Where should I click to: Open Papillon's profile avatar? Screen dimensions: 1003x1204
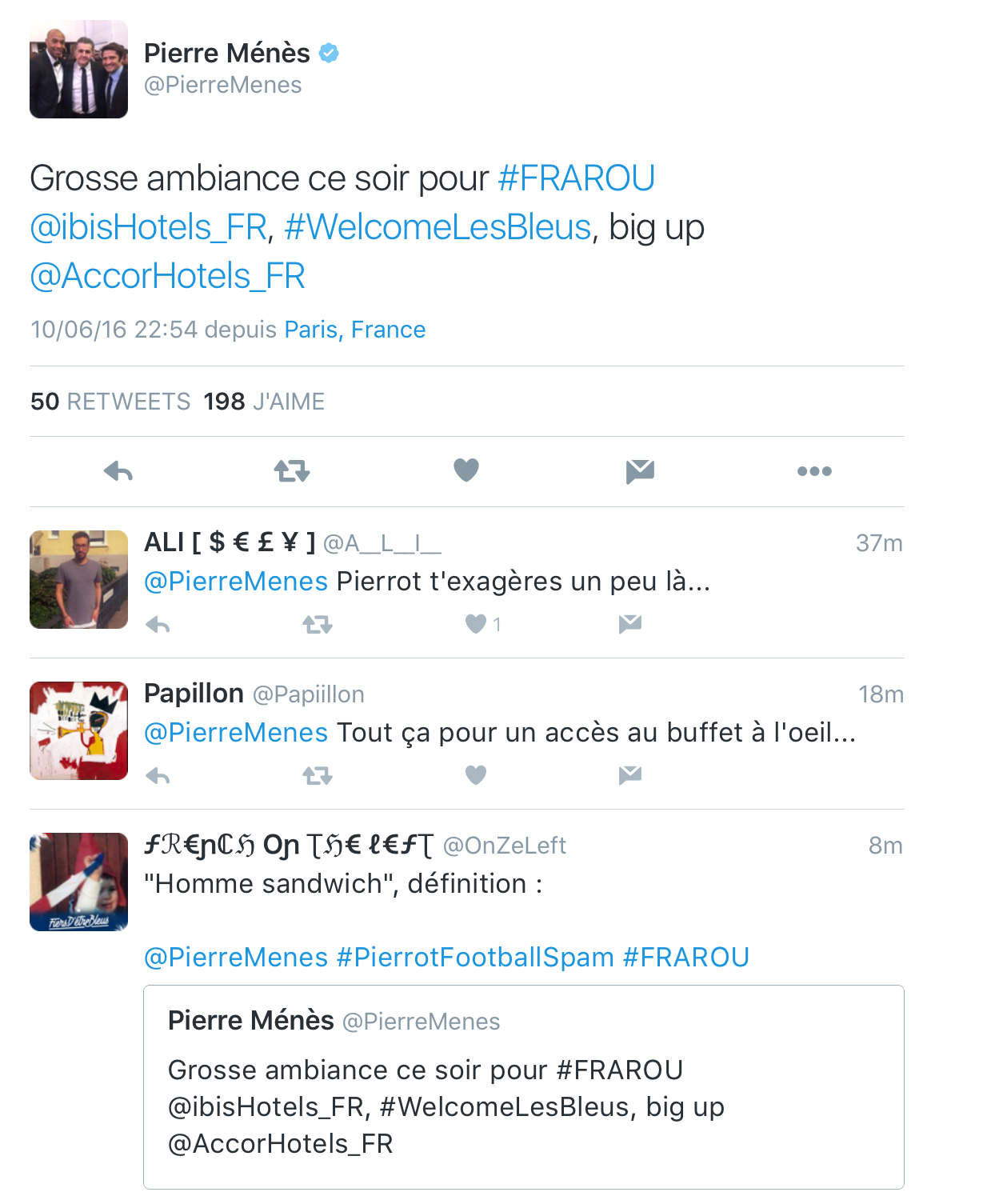pyautogui.click(x=78, y=730)
